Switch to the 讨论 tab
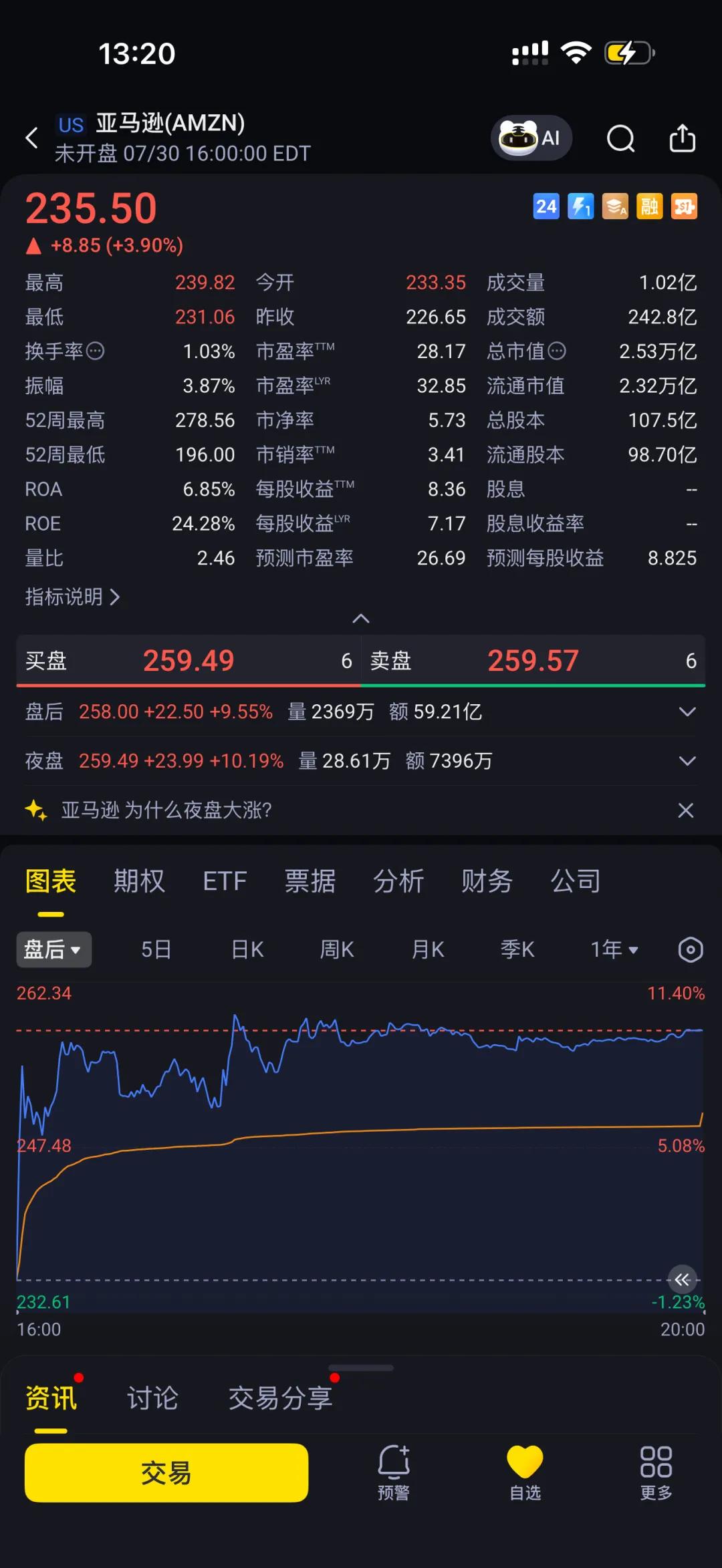Screen dimensions: 722x1568 click(152, 1398)
